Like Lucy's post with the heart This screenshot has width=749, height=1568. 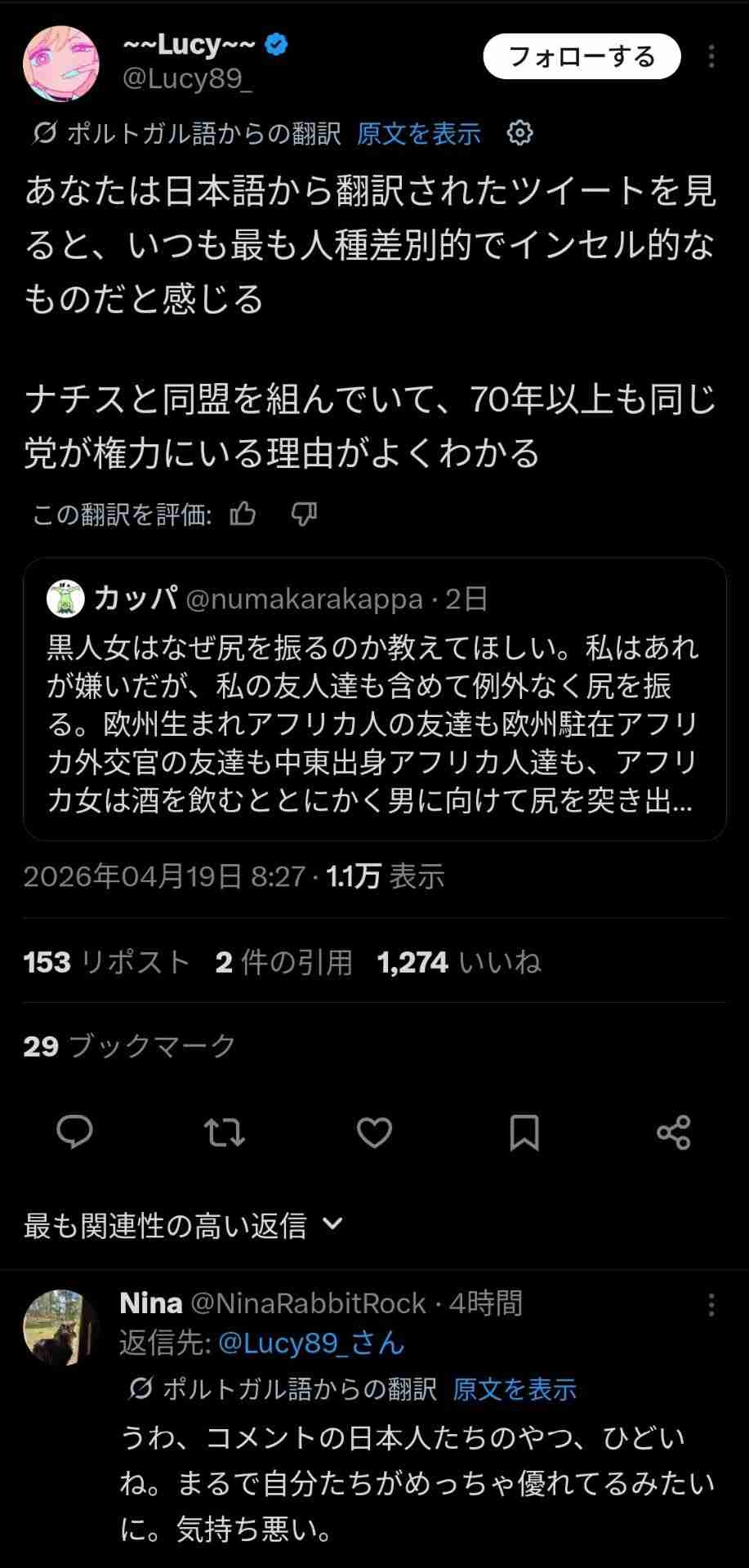click(374, 1132)
